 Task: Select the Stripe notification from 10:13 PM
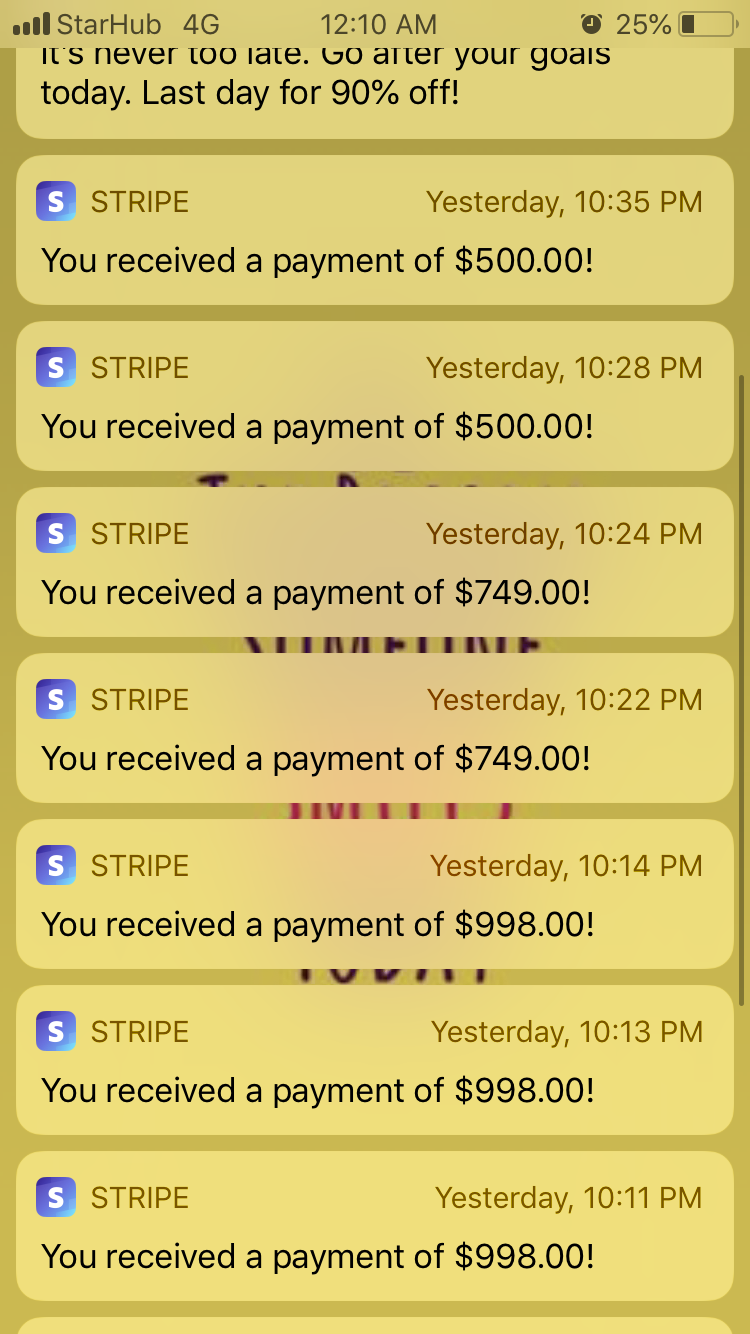(x=375, y=1061)
